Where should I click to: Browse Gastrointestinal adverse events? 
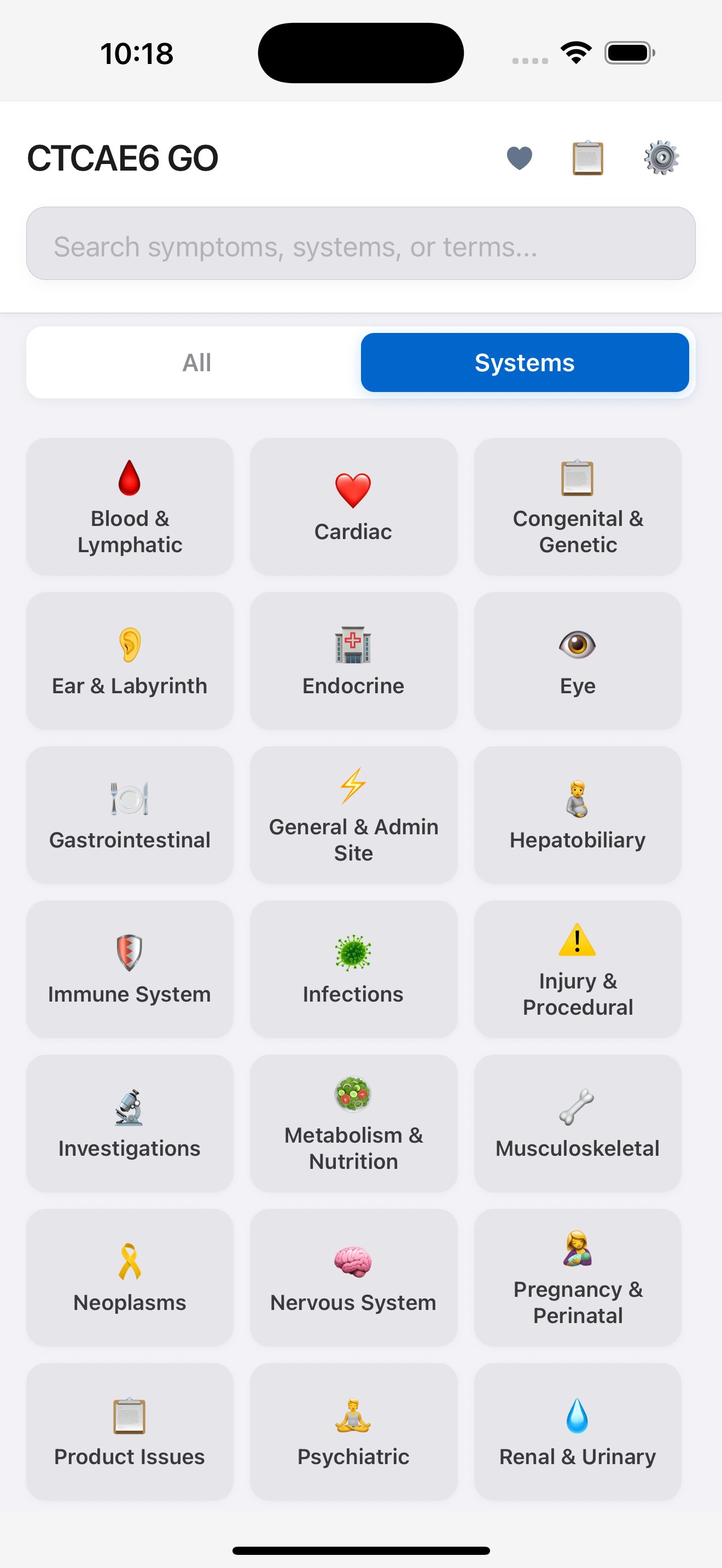[130, 815]
